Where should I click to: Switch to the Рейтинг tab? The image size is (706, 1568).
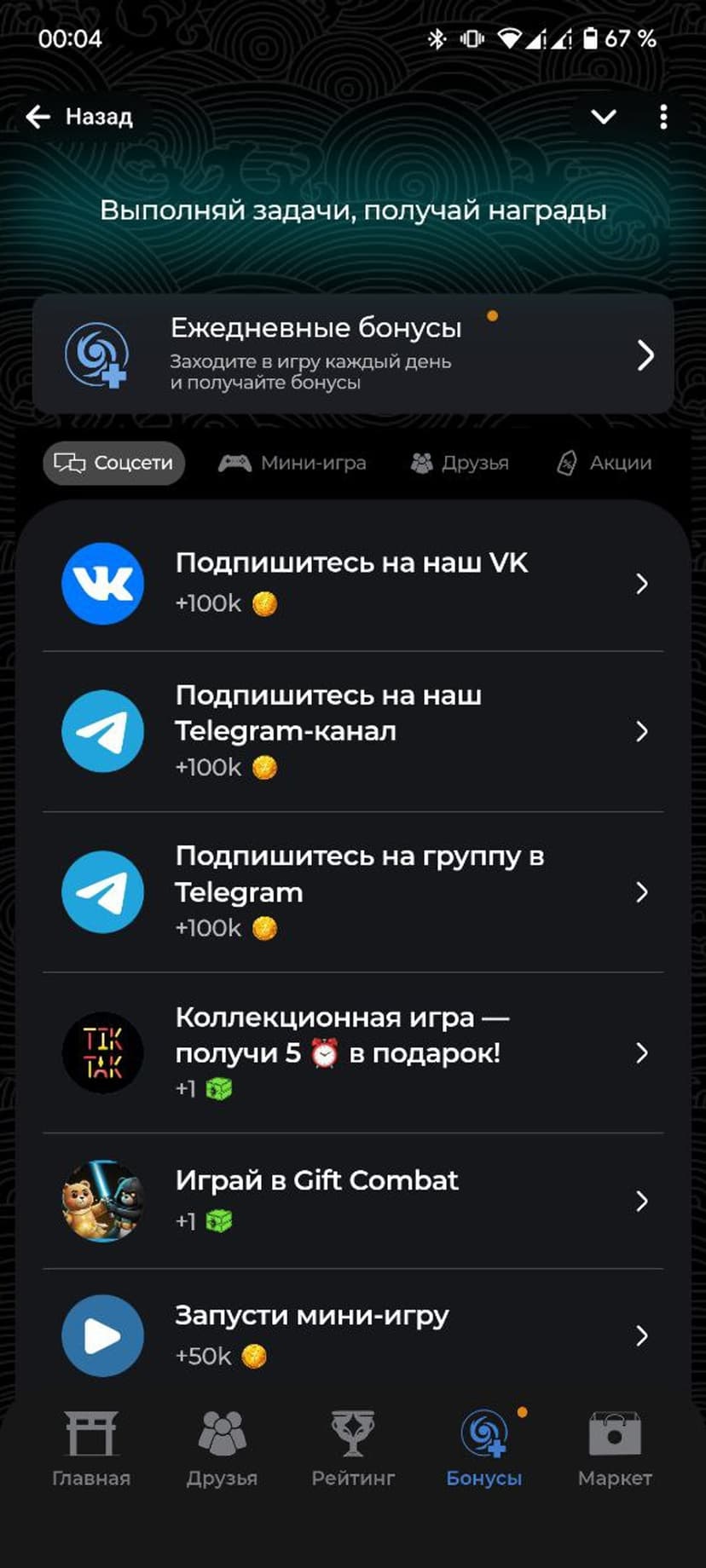pyautogui.click(x=353, y=1449)
